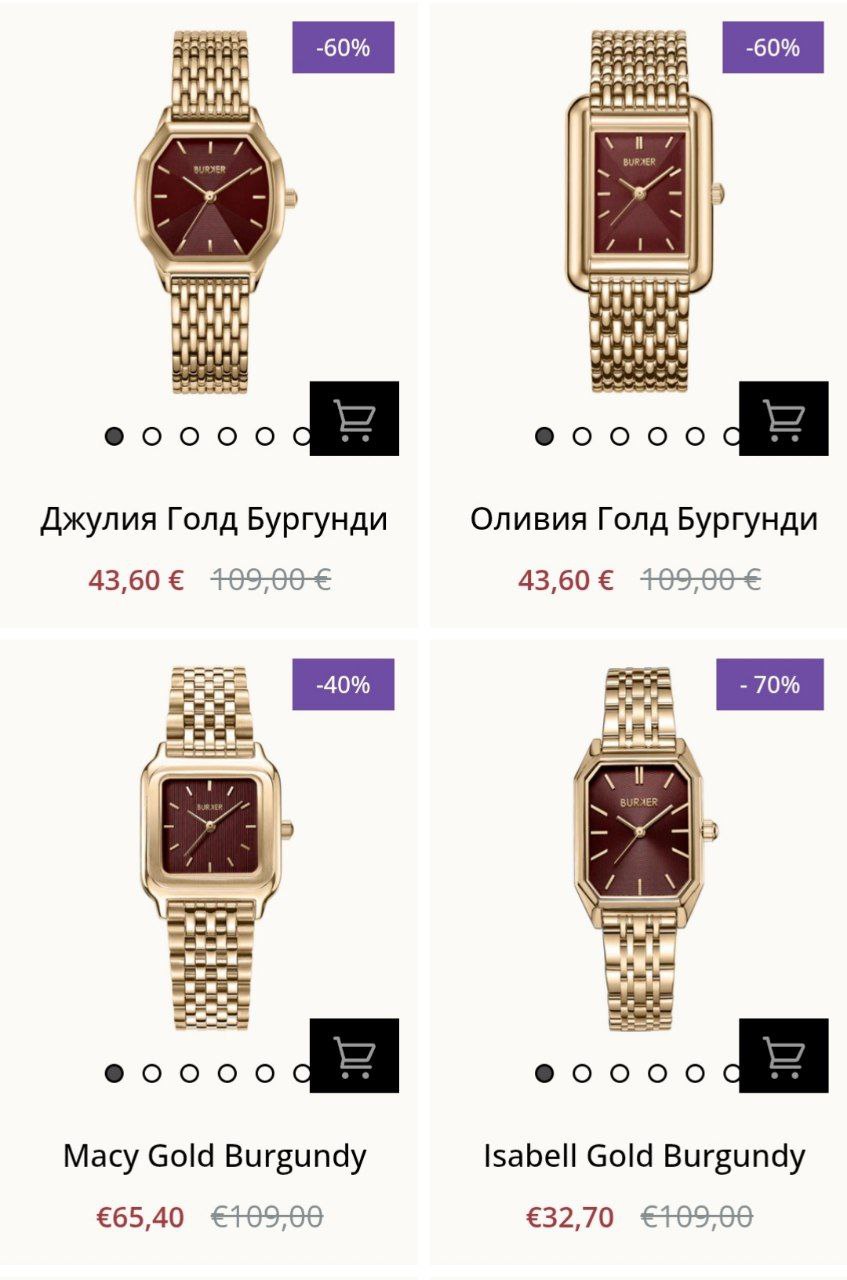The height and width of the screenshot is (1280, 847).
Task: Show fourth photo of Isabell Gold Burgundy
Action: coord(657,1074)
